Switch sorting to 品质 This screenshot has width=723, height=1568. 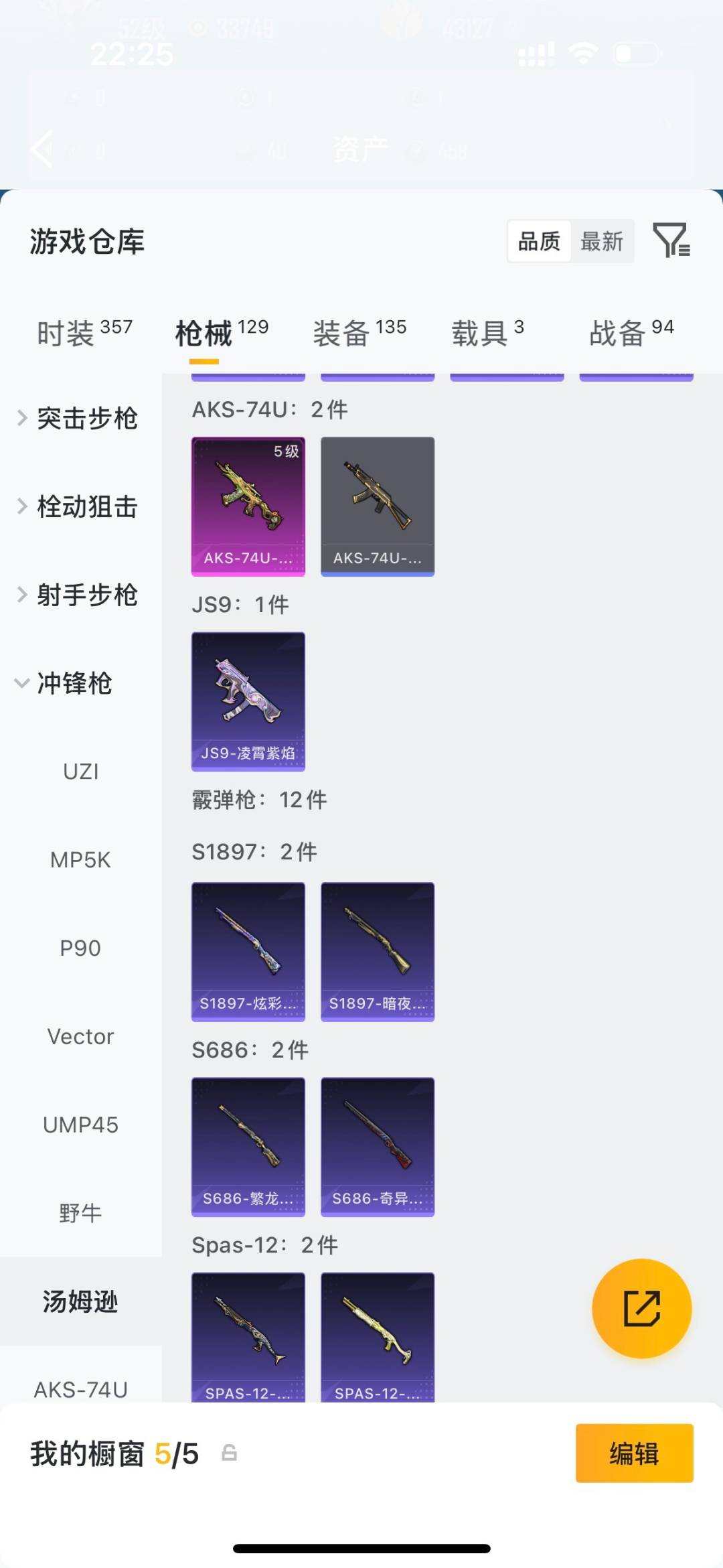pyautogui.click(x=539, y=242)
